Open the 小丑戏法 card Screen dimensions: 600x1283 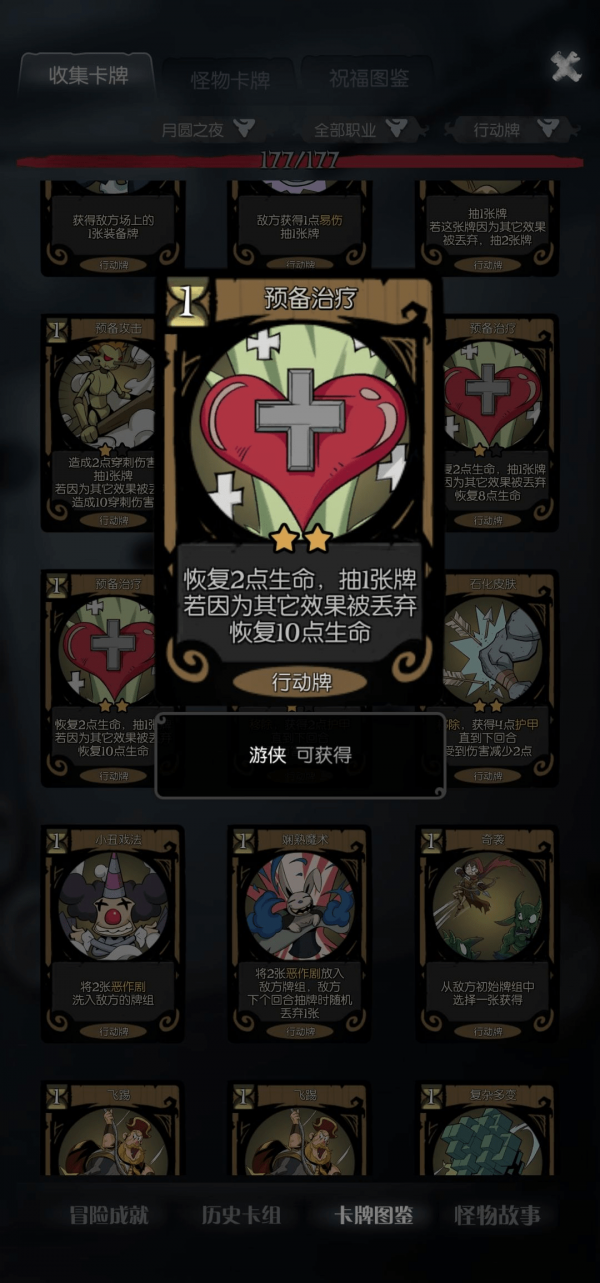pyautogui.click(x=112, y=930)
